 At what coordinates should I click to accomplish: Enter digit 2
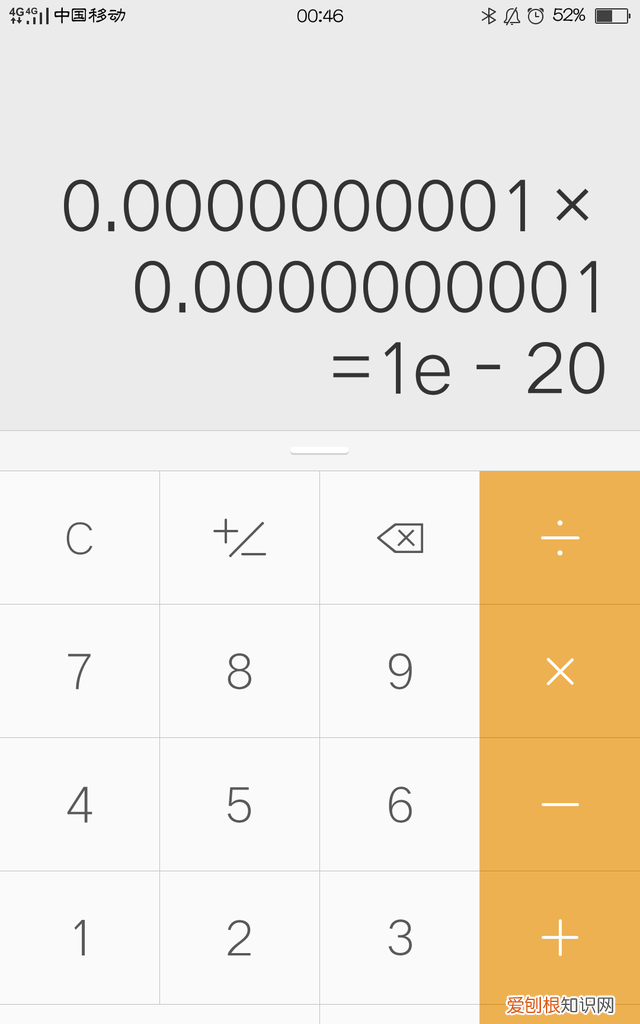[x=239, y=937]
